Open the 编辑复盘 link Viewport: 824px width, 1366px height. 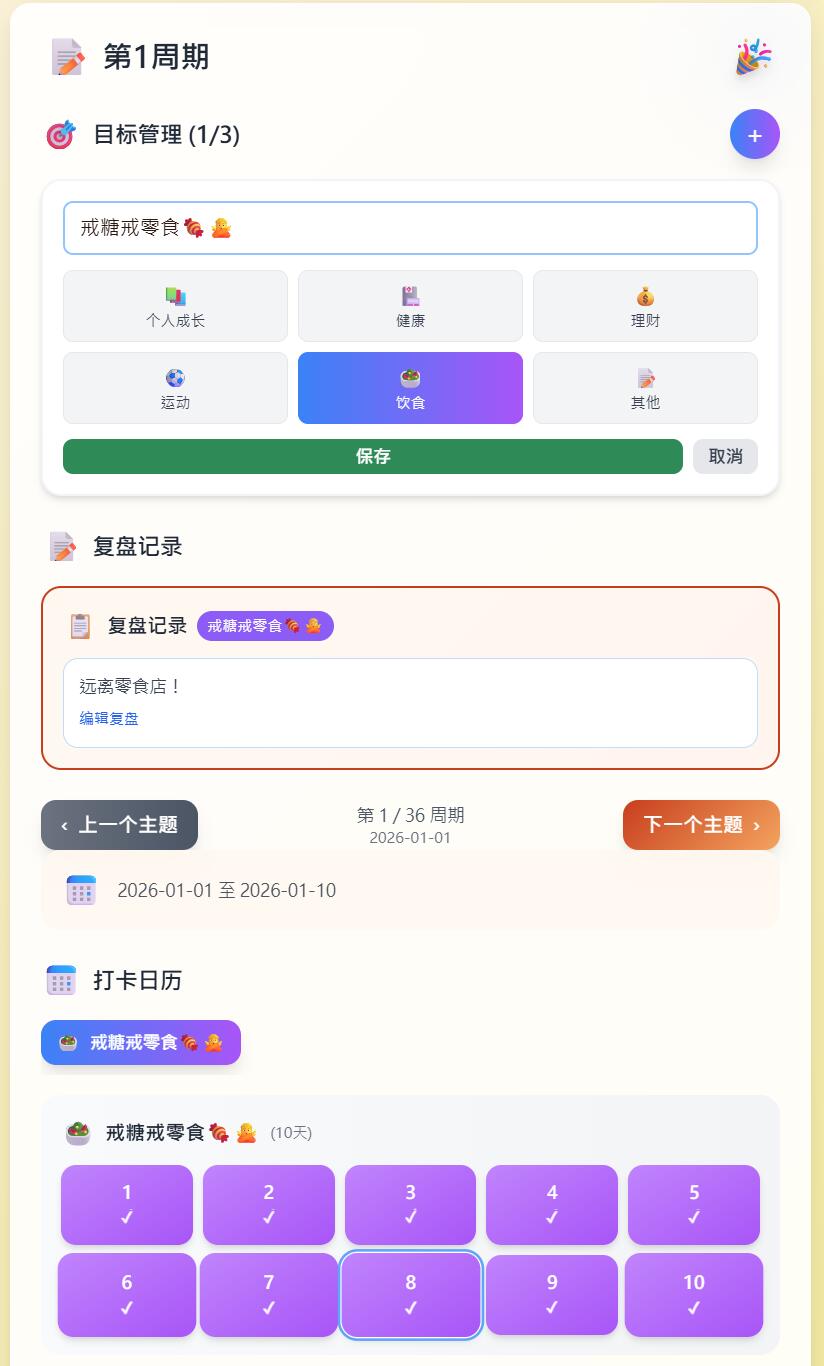point(108,718)
